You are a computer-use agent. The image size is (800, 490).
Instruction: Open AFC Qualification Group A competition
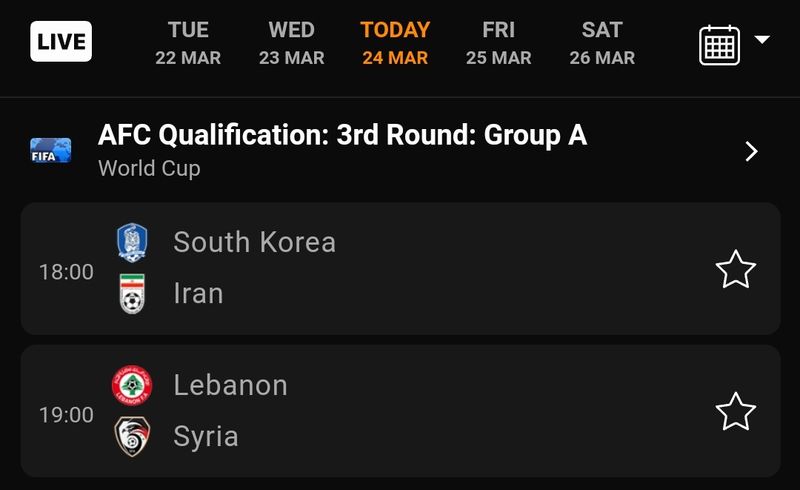click(400, 150)
